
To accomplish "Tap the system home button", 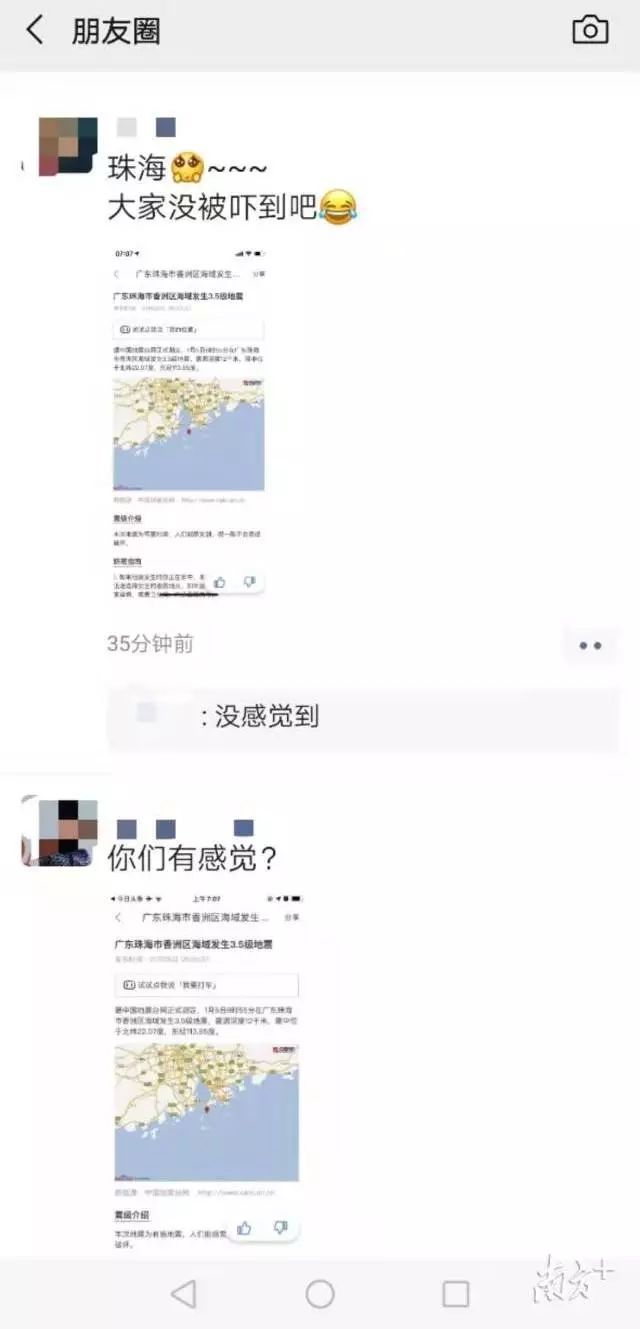I will point(320,1294).
